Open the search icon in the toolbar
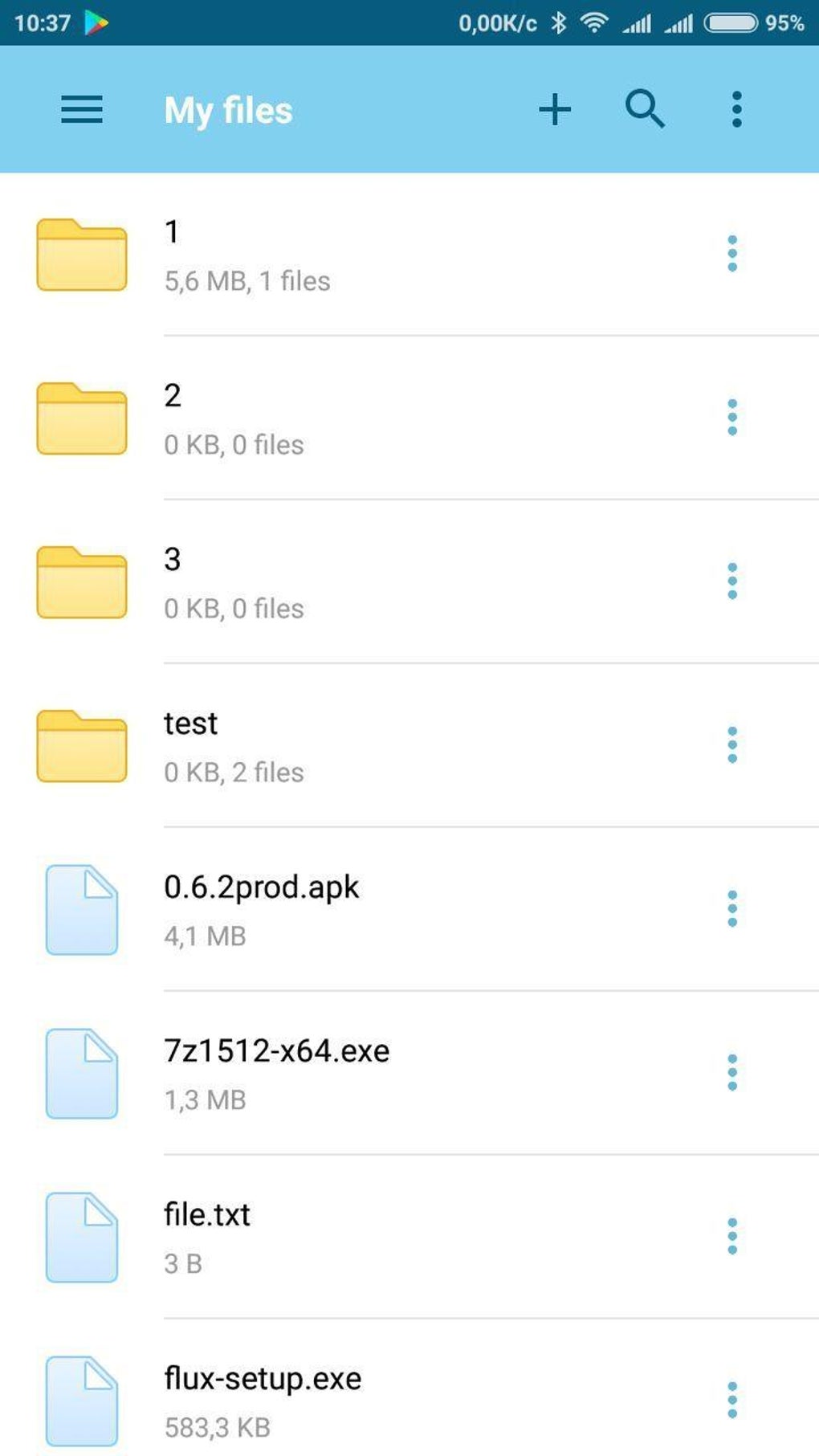 click(645, 109)
